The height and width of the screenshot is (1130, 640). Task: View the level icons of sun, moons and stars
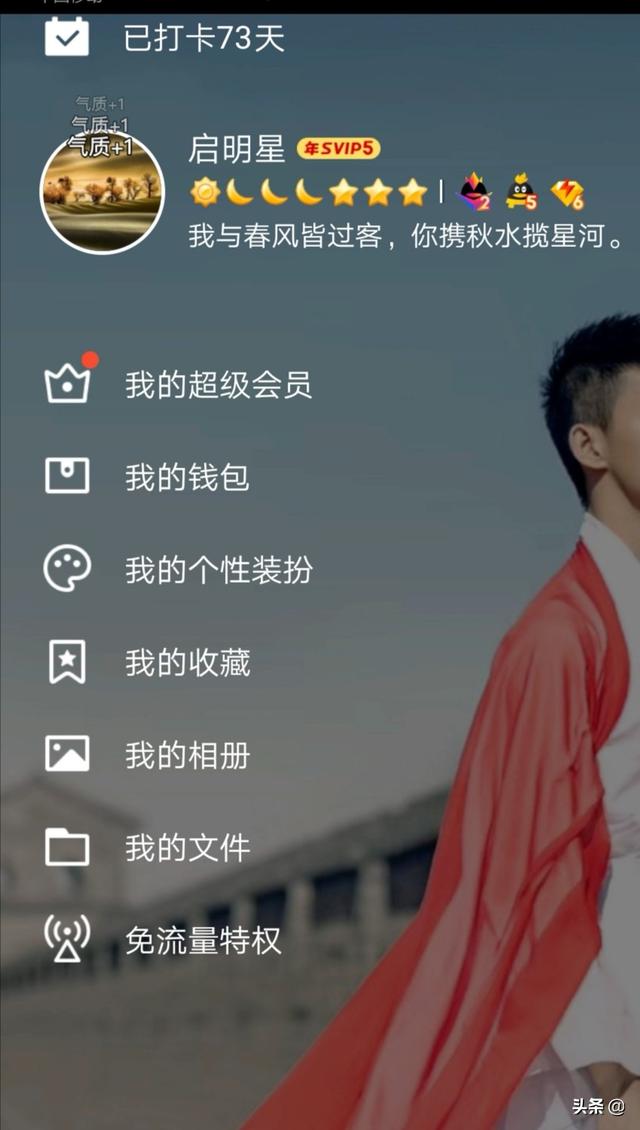tap(309, 192)
